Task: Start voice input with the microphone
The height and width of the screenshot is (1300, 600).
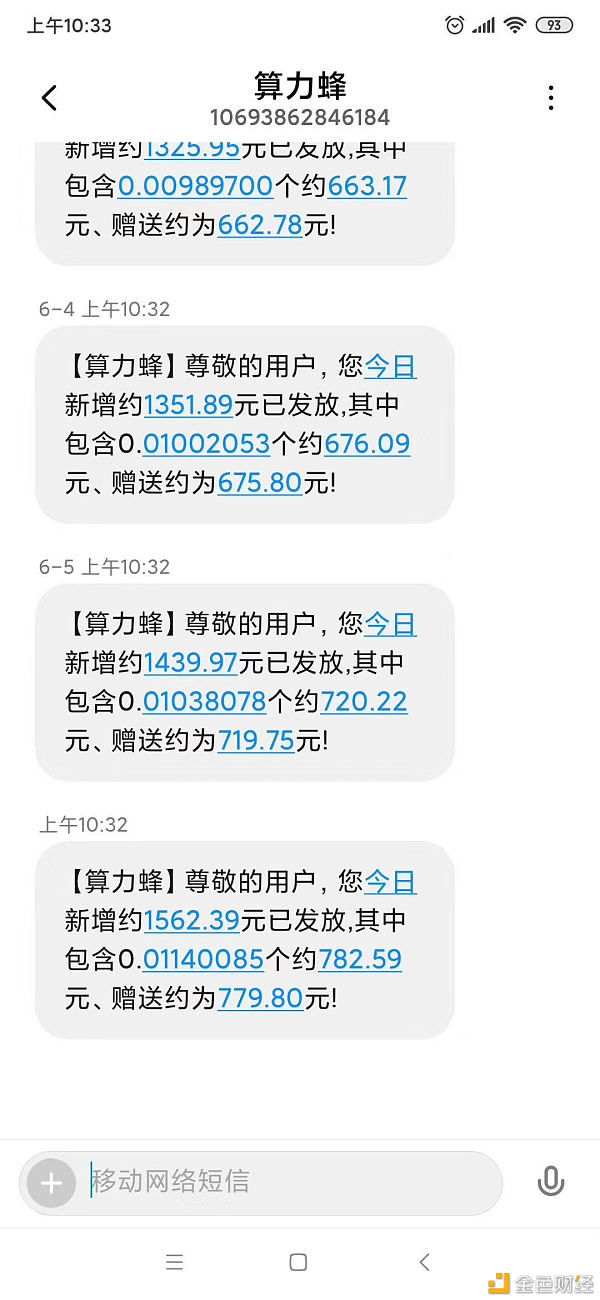Action: coord(550,1182)
